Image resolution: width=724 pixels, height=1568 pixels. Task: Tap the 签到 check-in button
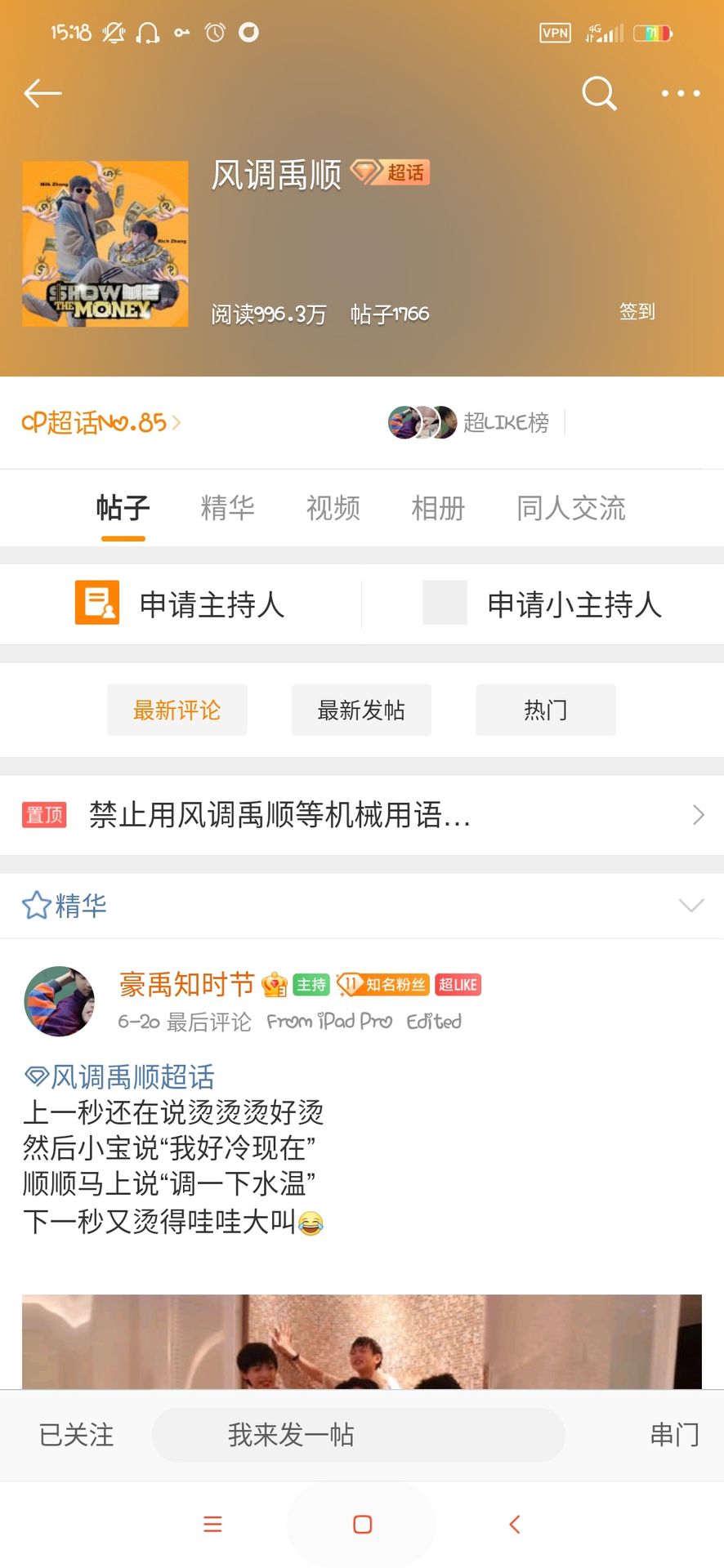pyautogui.click(x=637, y=312)
